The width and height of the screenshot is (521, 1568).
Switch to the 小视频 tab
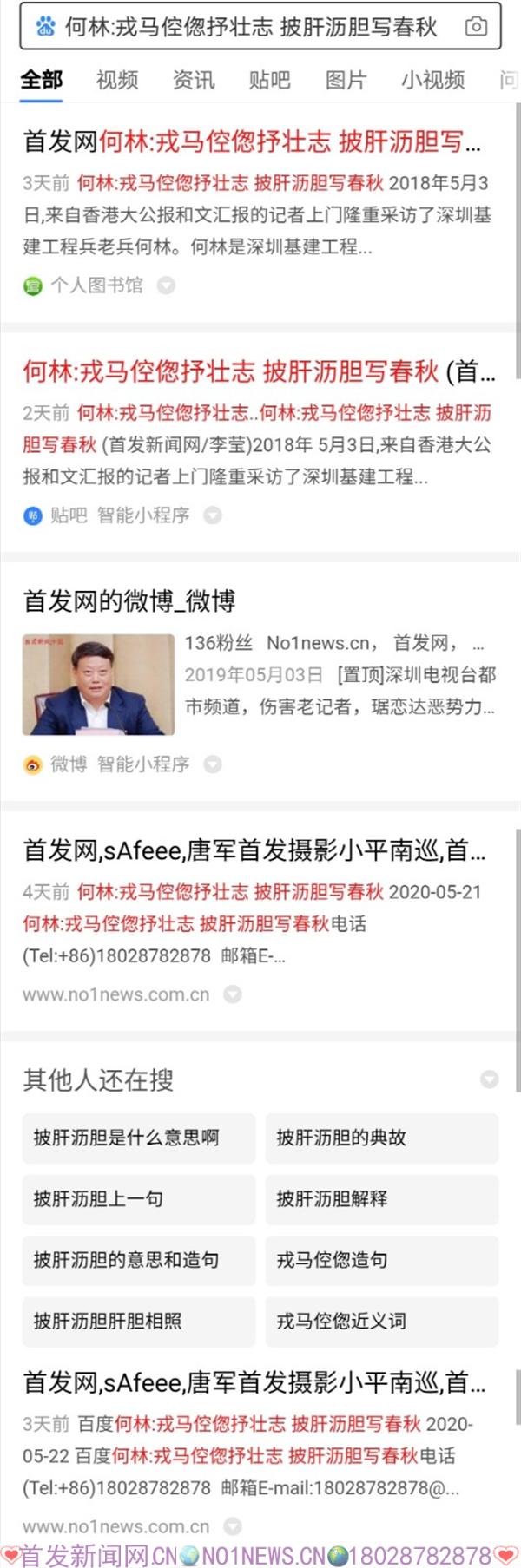[432, 81]
